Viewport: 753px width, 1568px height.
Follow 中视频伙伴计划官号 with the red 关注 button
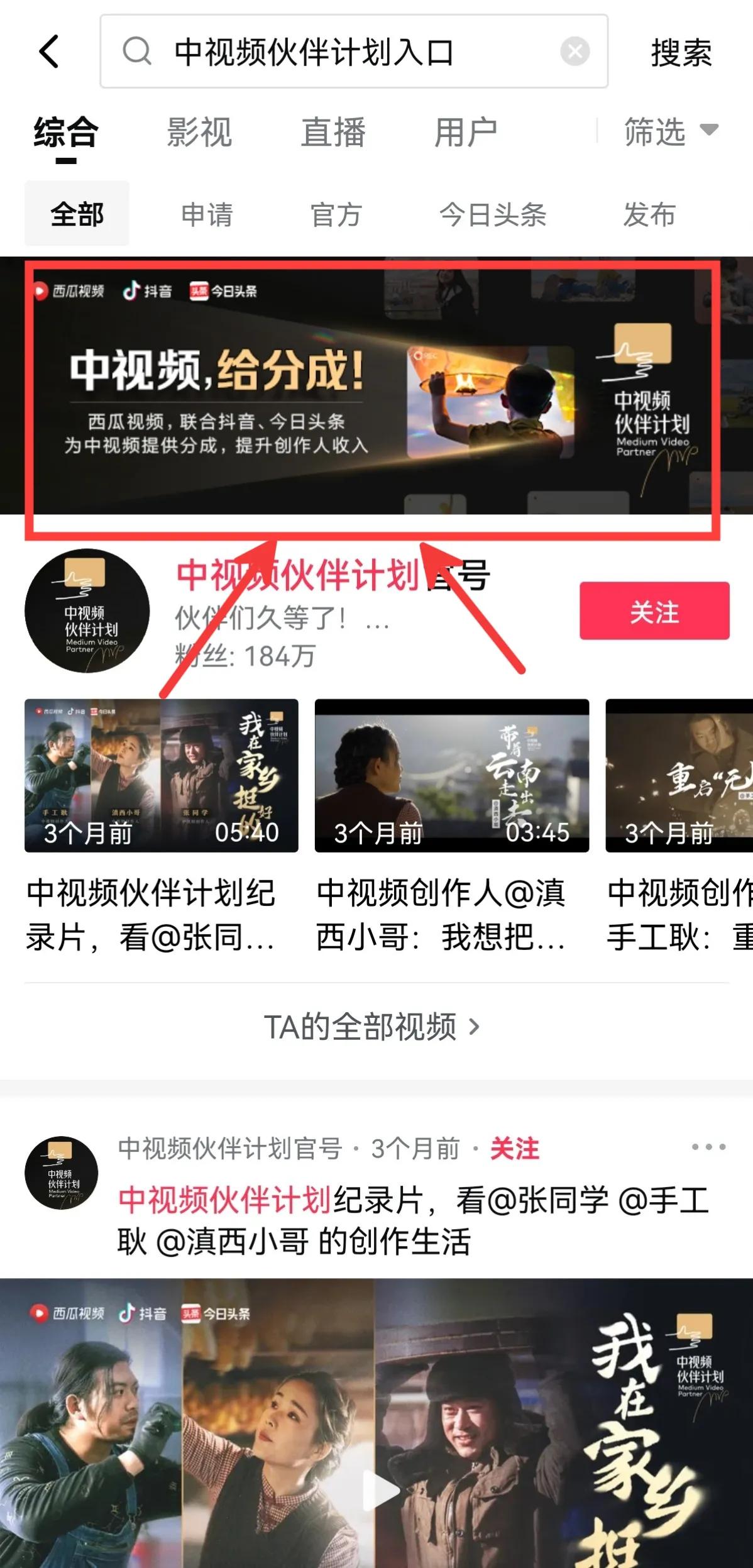click(654, 611)
